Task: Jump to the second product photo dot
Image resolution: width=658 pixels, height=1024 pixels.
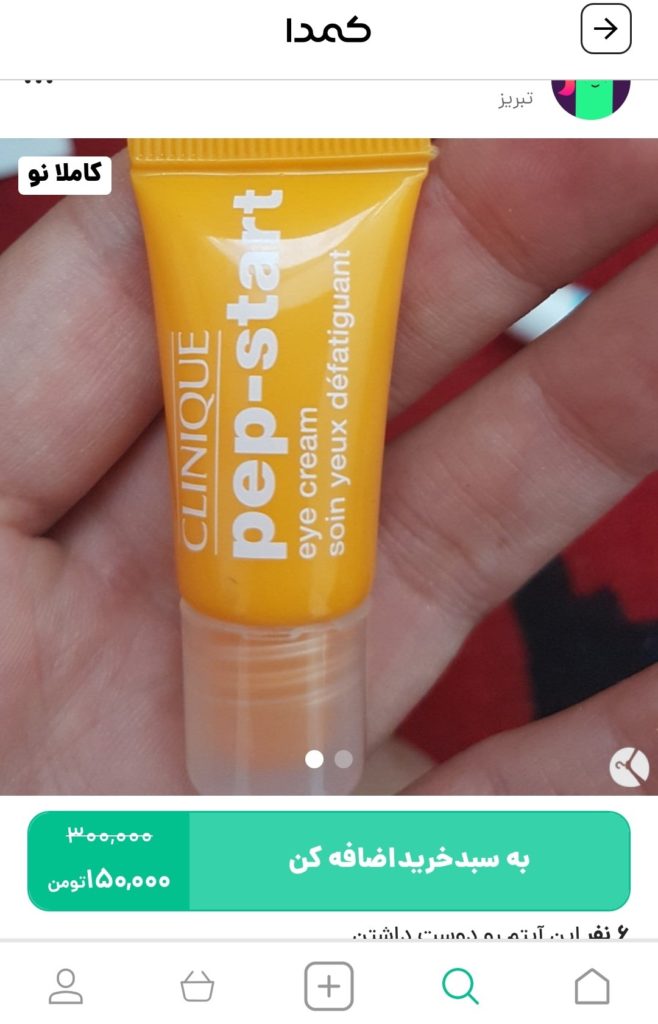Action: pos(344,759)
